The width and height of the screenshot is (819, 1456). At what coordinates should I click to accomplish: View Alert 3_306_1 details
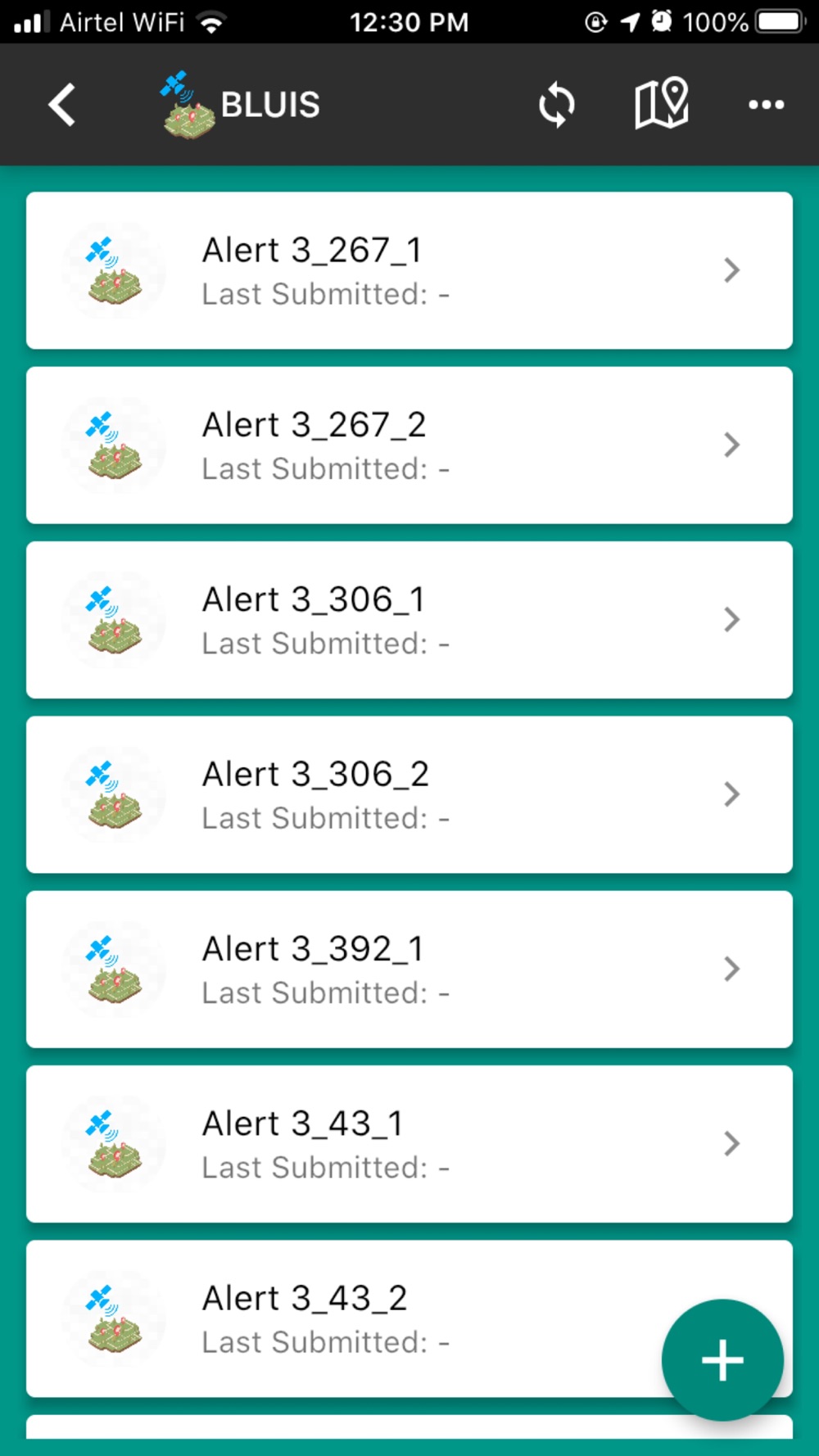pyautogui.click(x=409, y=620)
